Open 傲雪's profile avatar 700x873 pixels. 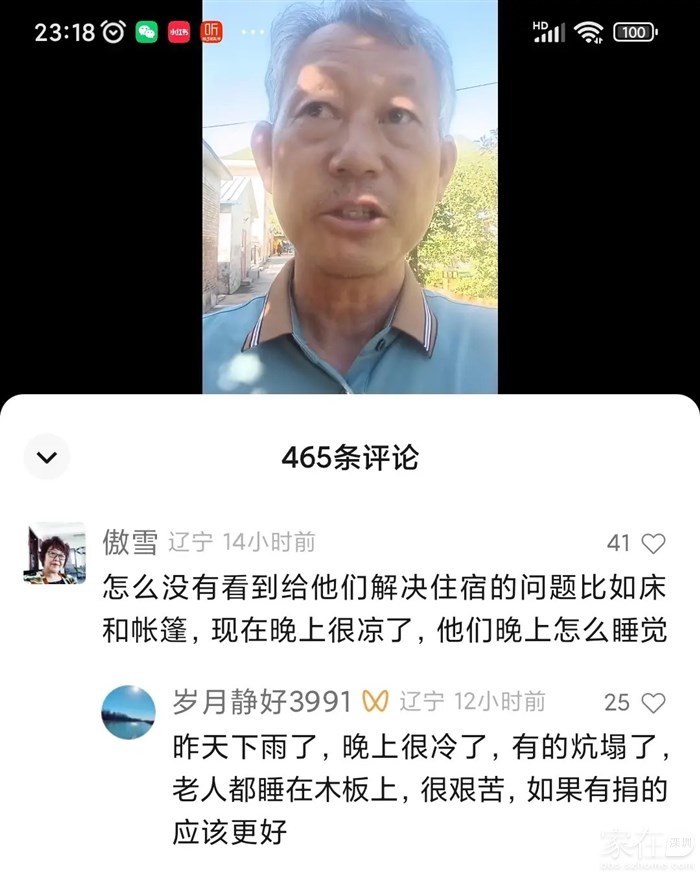[x=54, y=553]
